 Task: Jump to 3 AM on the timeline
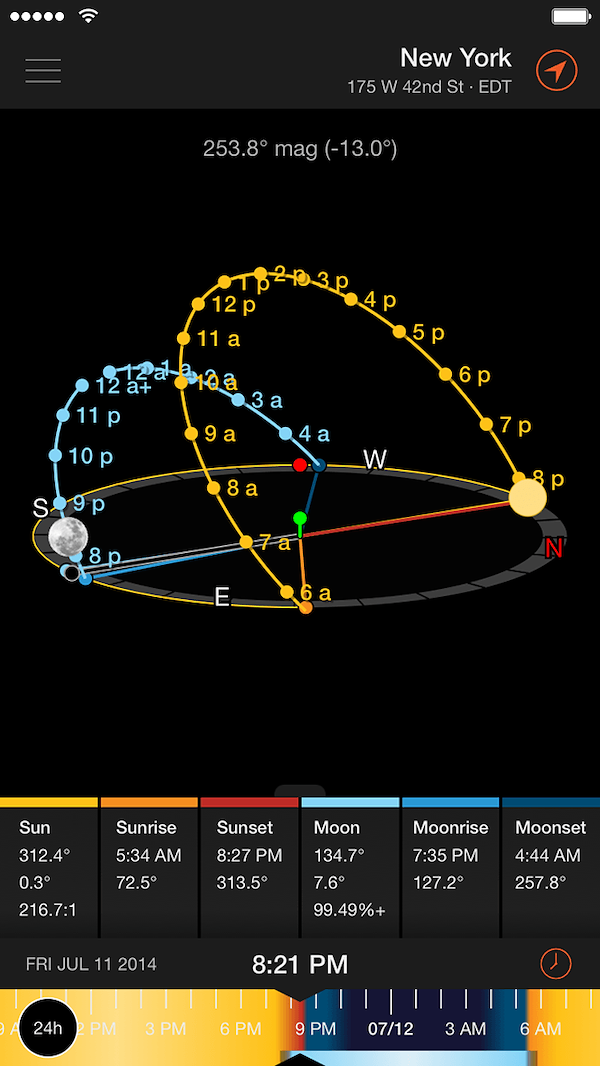[x=465, y=1029]
